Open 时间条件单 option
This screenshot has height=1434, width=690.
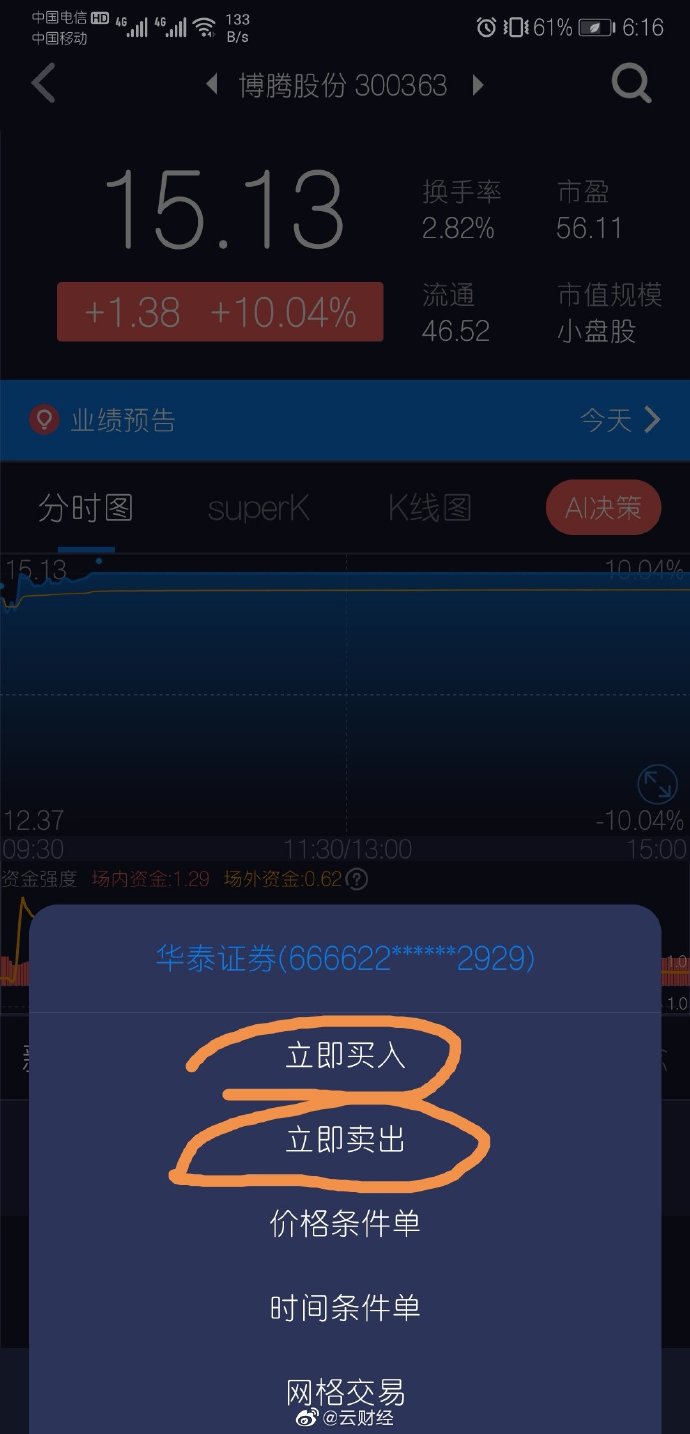pyautogui.click(x=345, y=1307)
